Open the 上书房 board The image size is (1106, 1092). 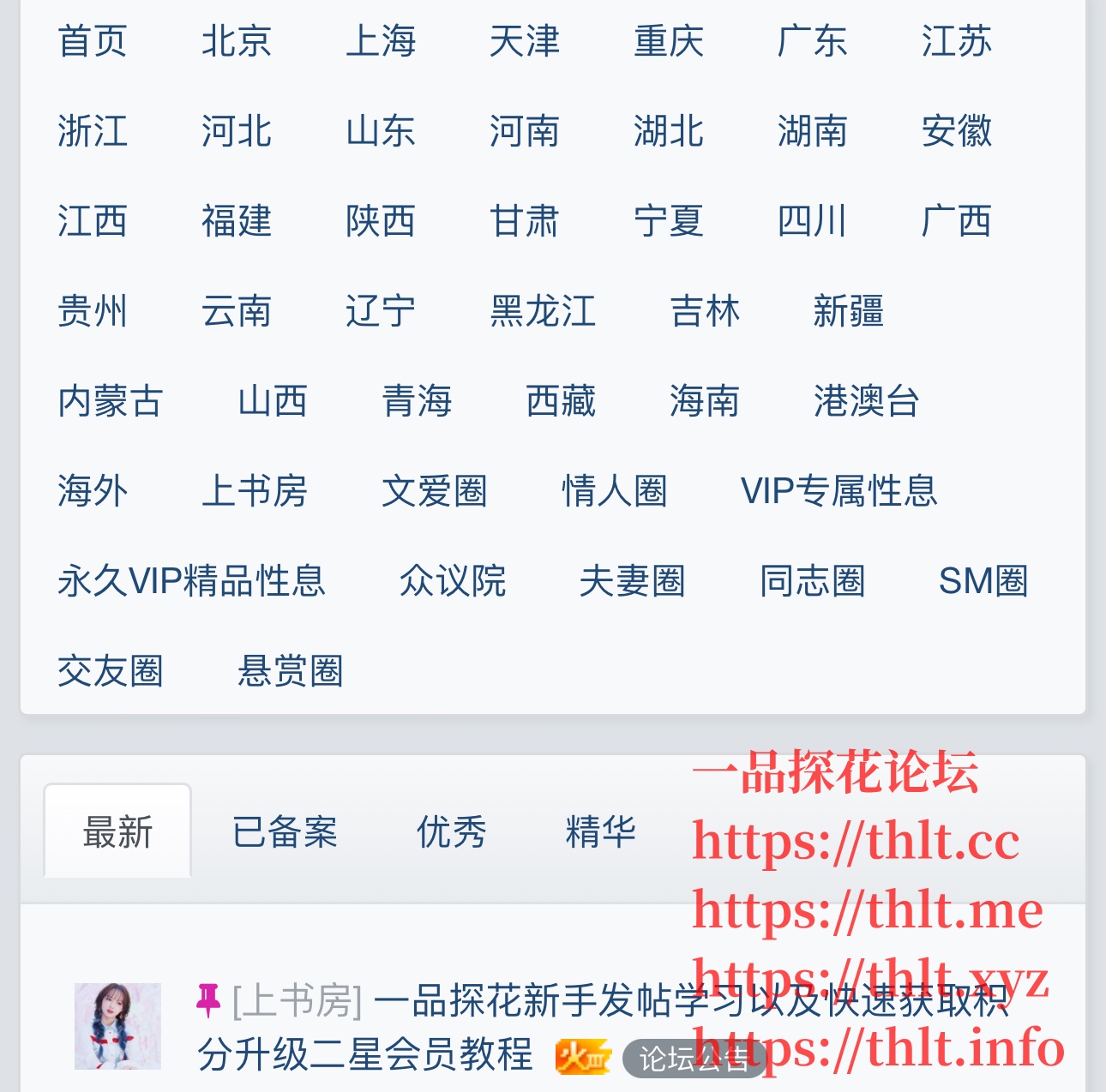[x=255, y=491]
